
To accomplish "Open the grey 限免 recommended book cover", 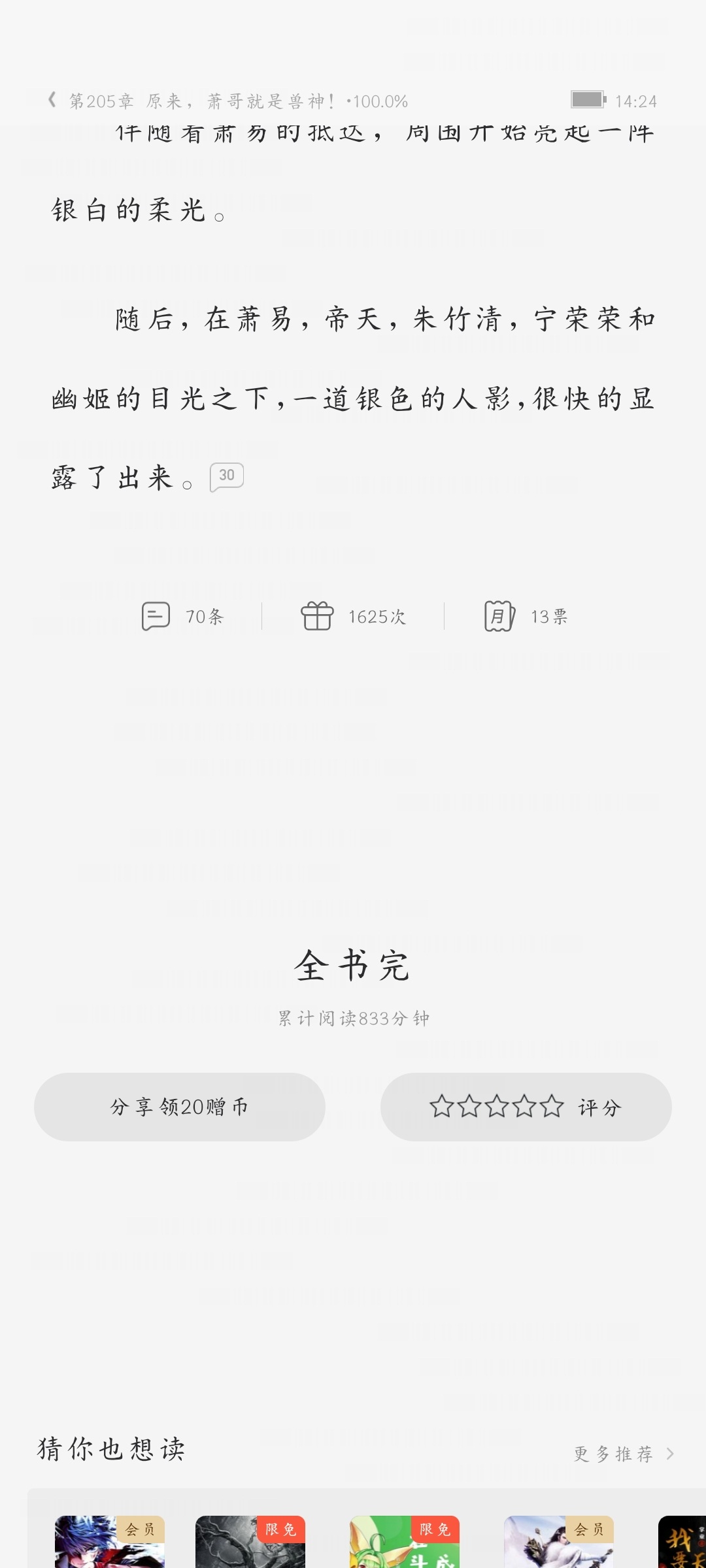I will (x=250, y=1542).
